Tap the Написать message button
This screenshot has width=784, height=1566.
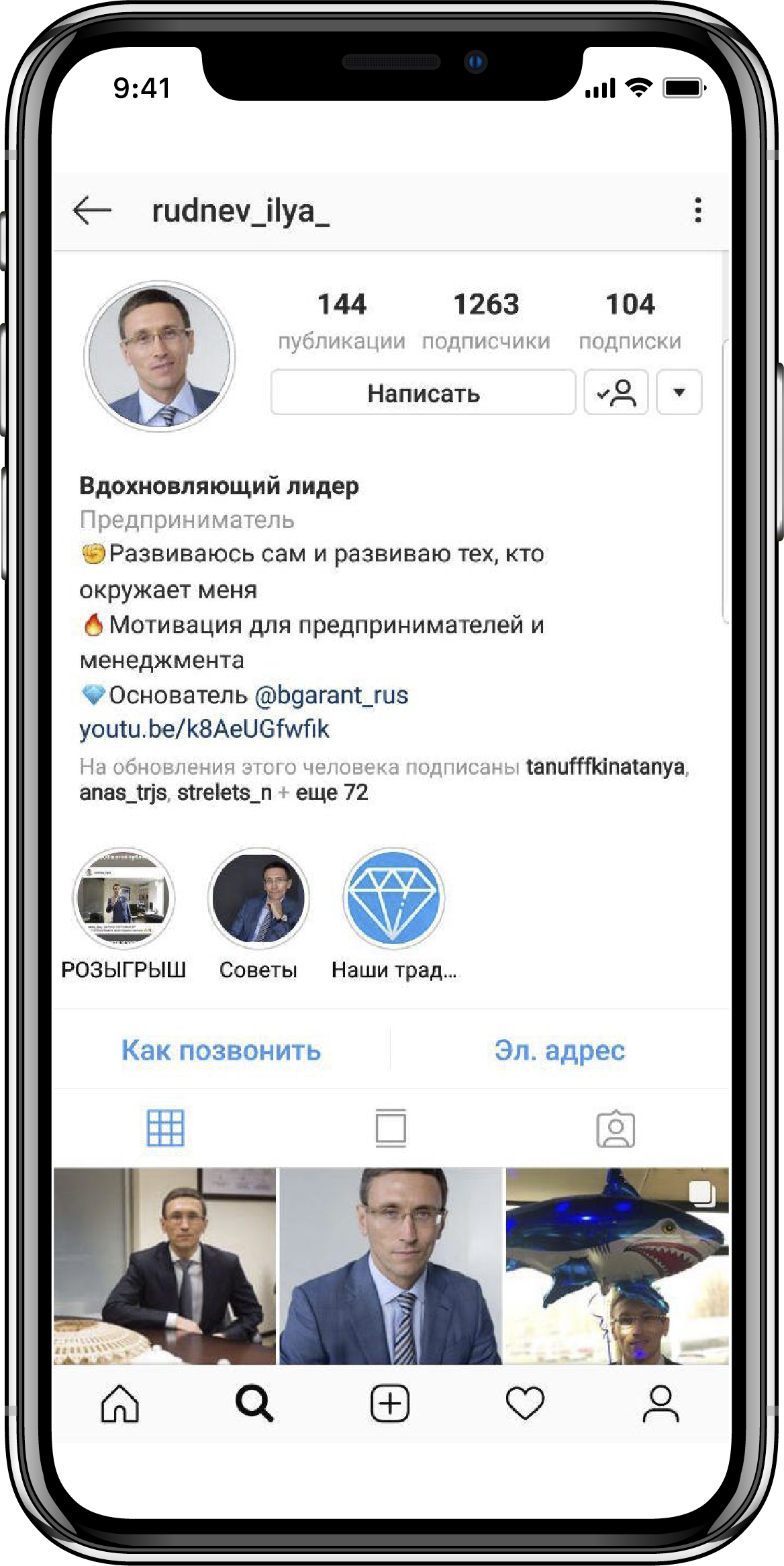423,393
